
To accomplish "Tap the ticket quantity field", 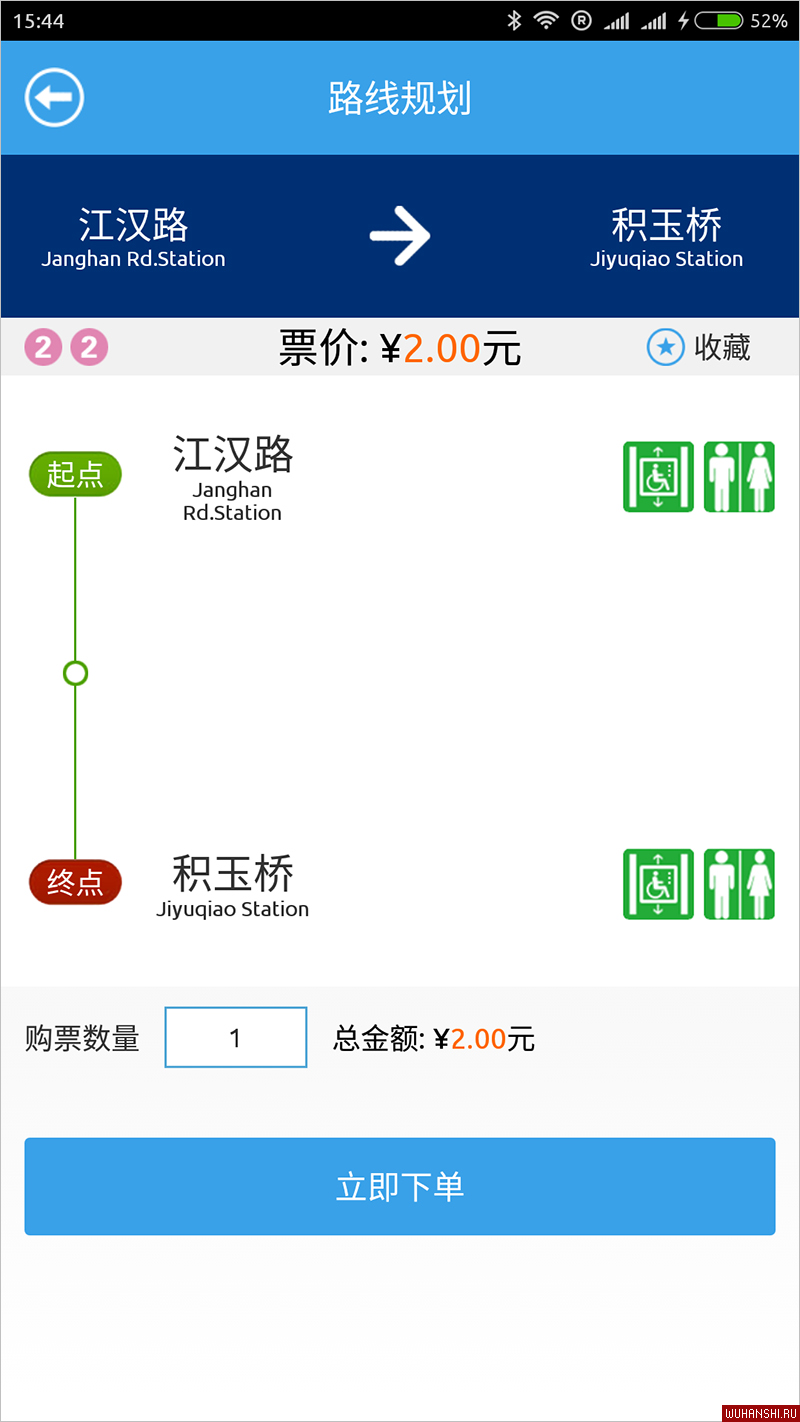I will 236,1038.
